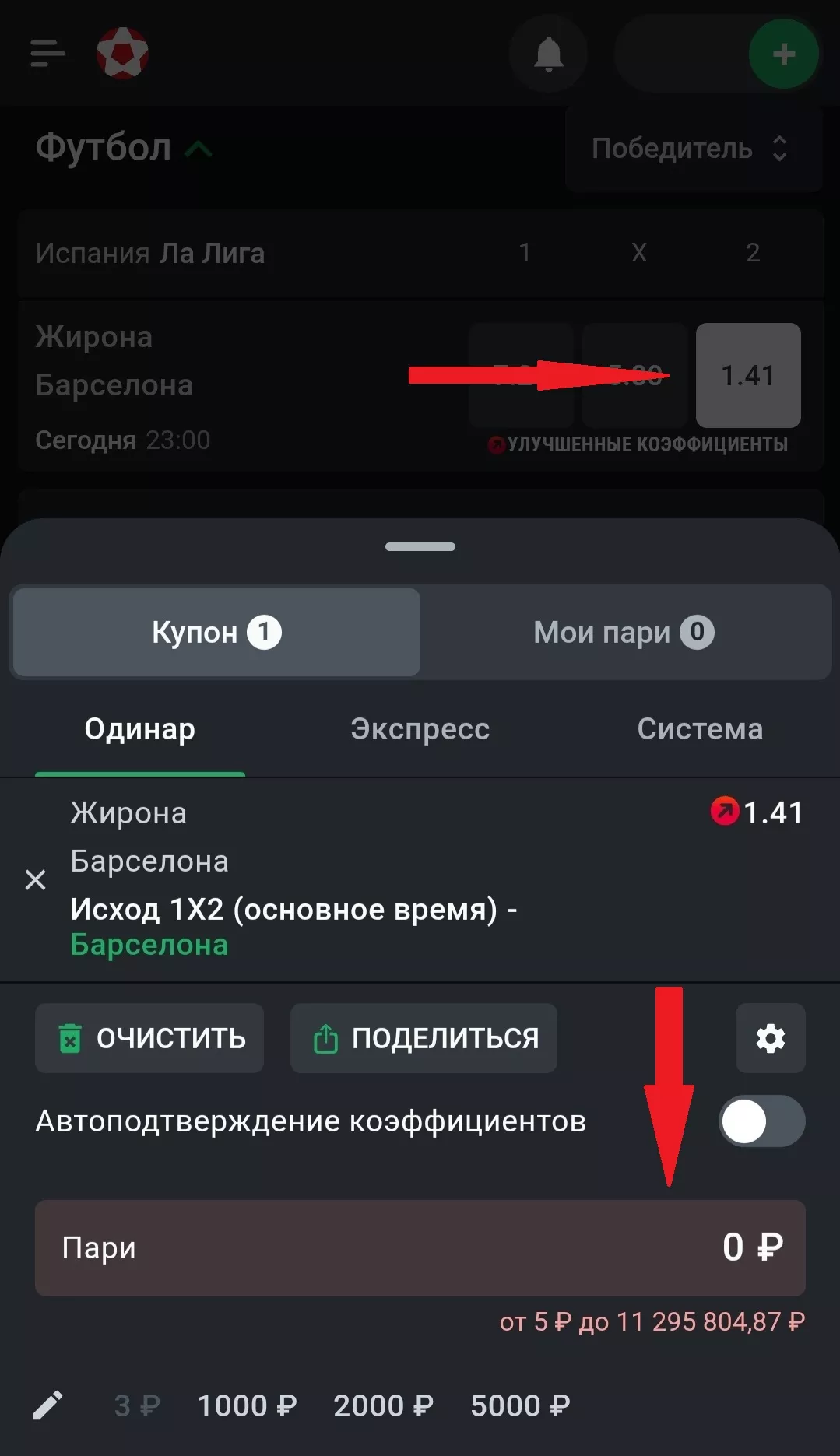Click the Очистить button

coord(149,1038)
